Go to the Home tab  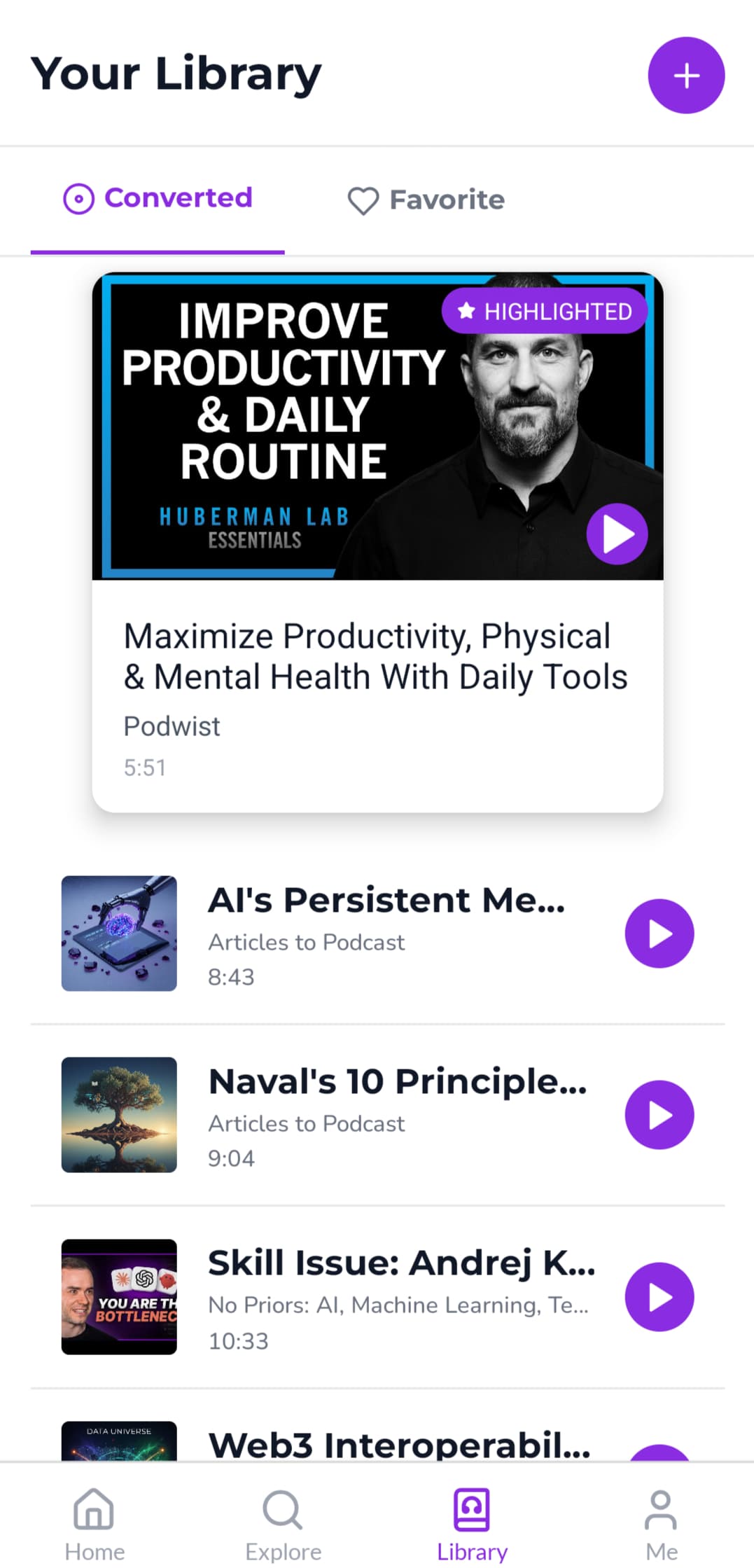[95, 1524]
